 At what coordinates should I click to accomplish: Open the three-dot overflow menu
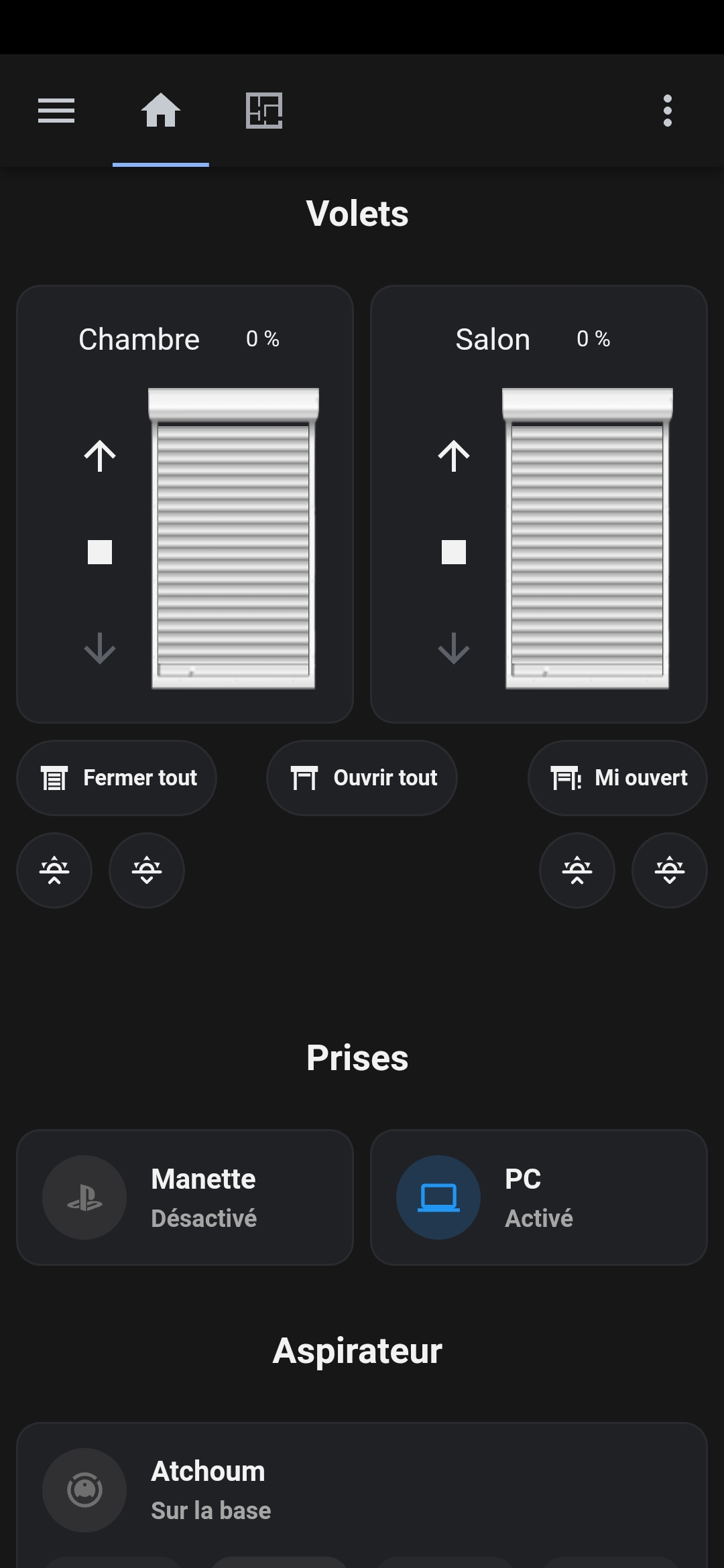point(667,111)
